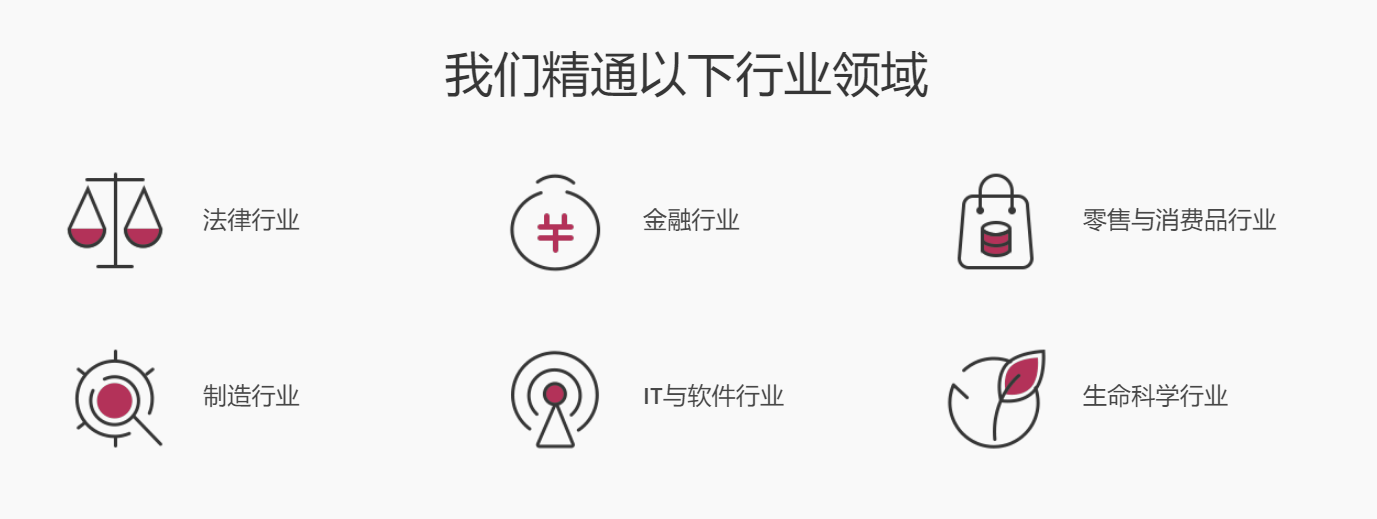Select the 金融行业 industry item
The height and width of the screenshot is (519, 1377).
tap(690, 221)
